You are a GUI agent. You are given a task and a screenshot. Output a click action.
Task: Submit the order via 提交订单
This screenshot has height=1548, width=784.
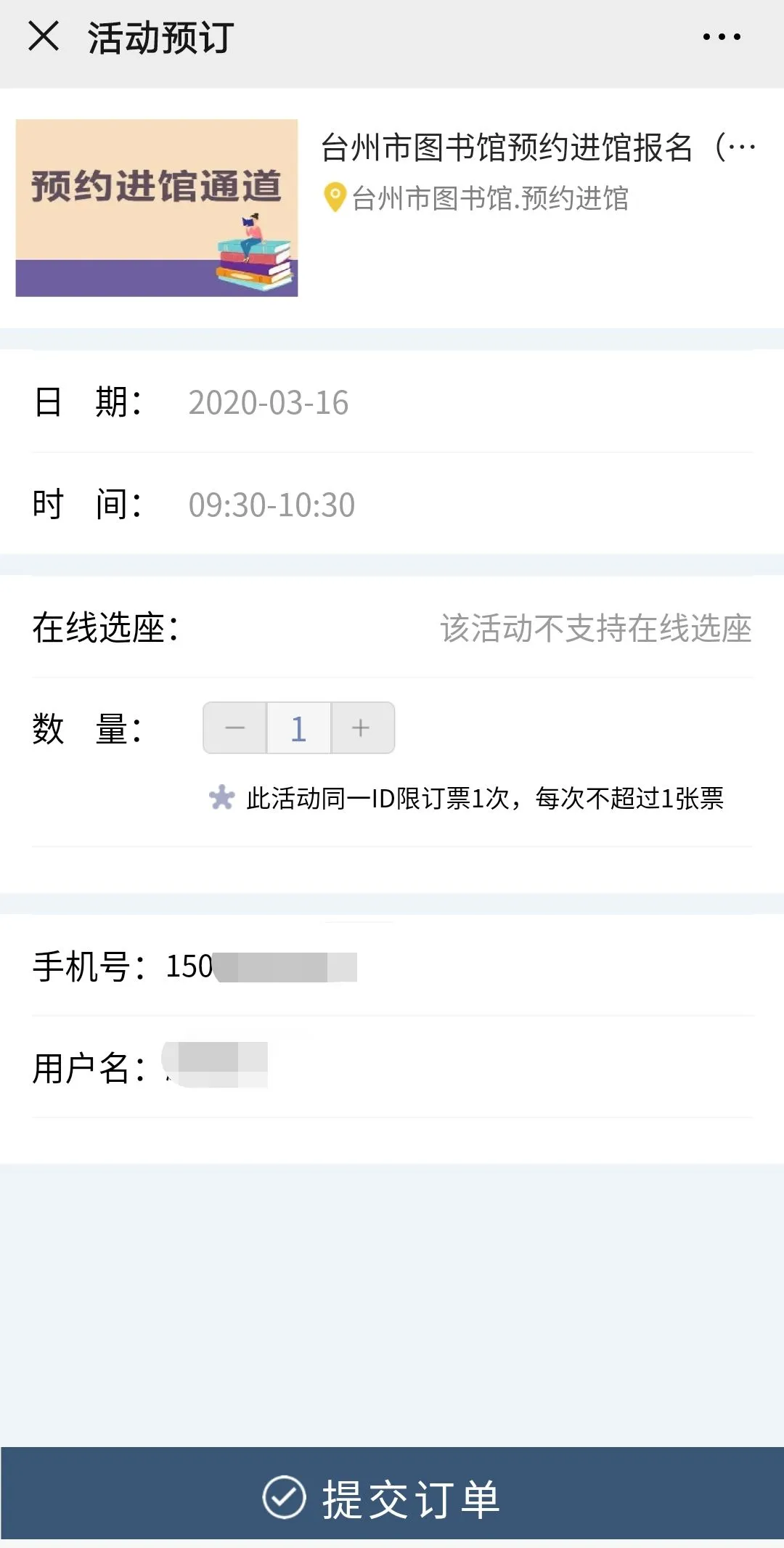pos(392,1497)
